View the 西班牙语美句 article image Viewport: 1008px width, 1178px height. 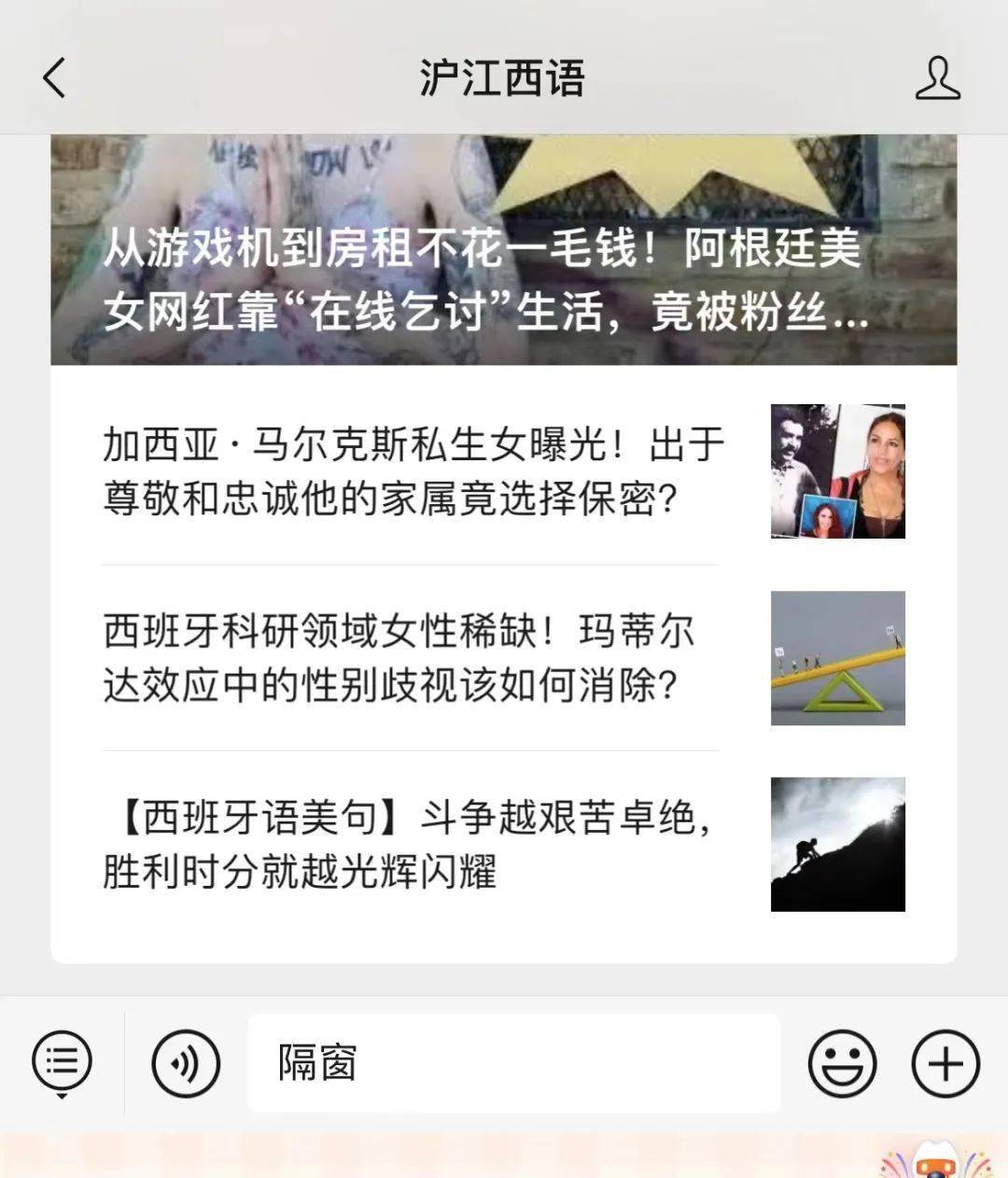click(x=837, y=844)
